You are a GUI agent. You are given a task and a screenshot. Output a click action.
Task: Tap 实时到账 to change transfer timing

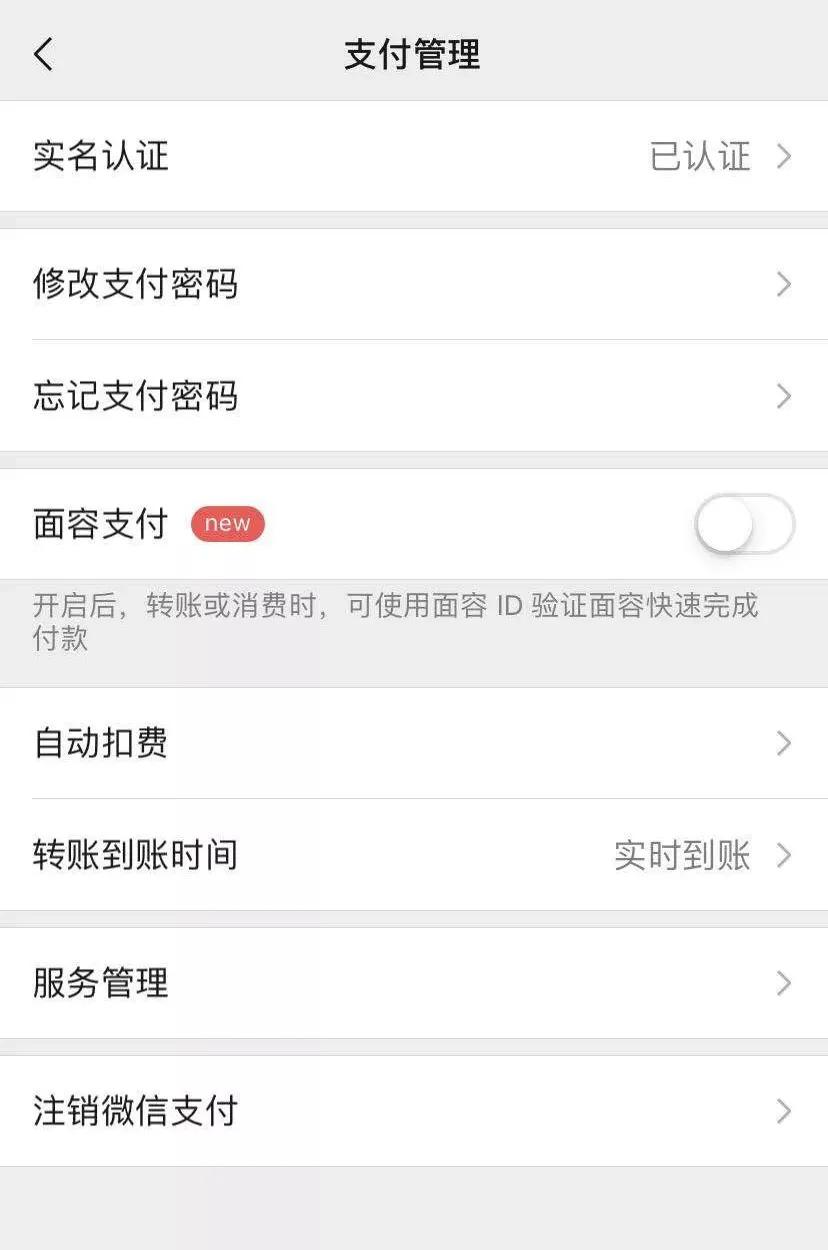pyautogui.click(x=683, y=856)
